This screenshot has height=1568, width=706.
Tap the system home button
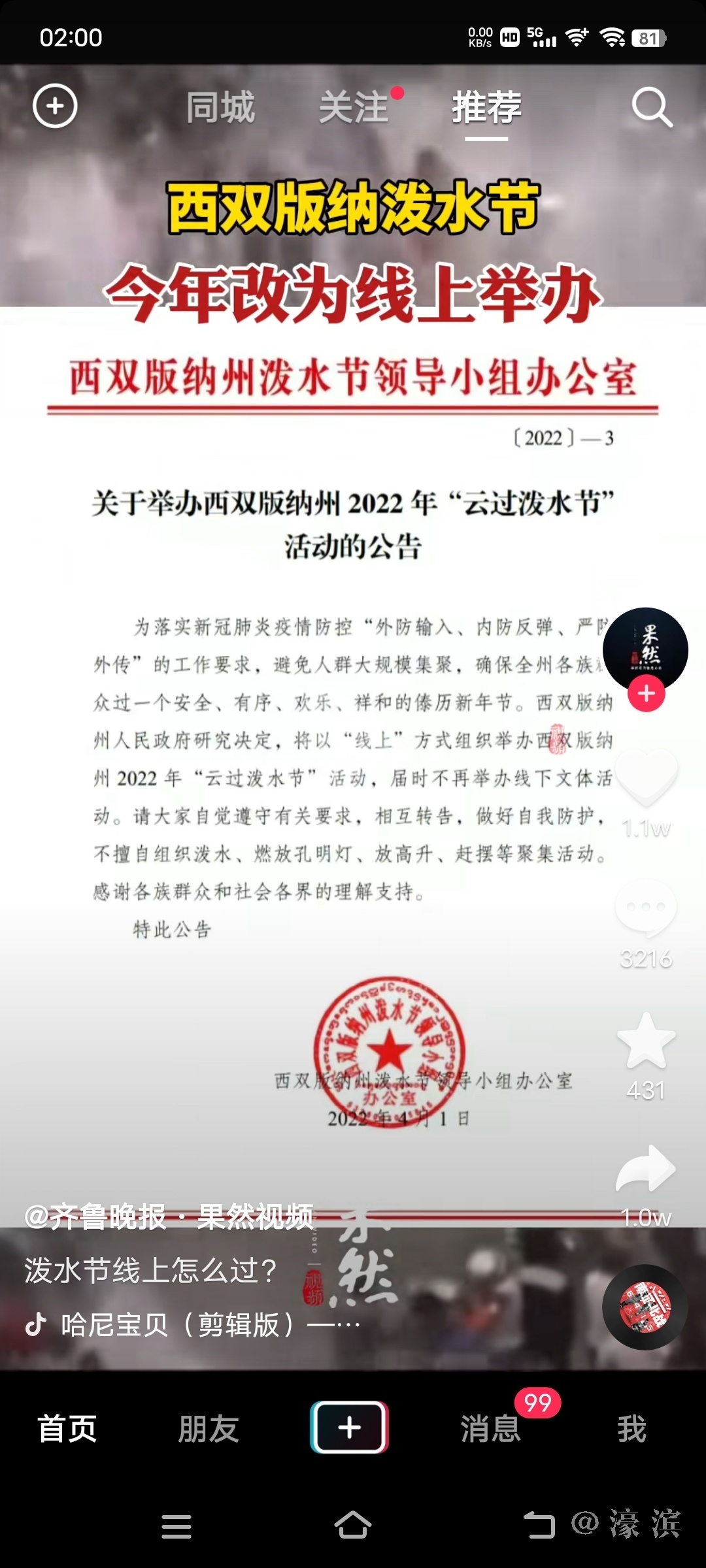(353, 1526)
